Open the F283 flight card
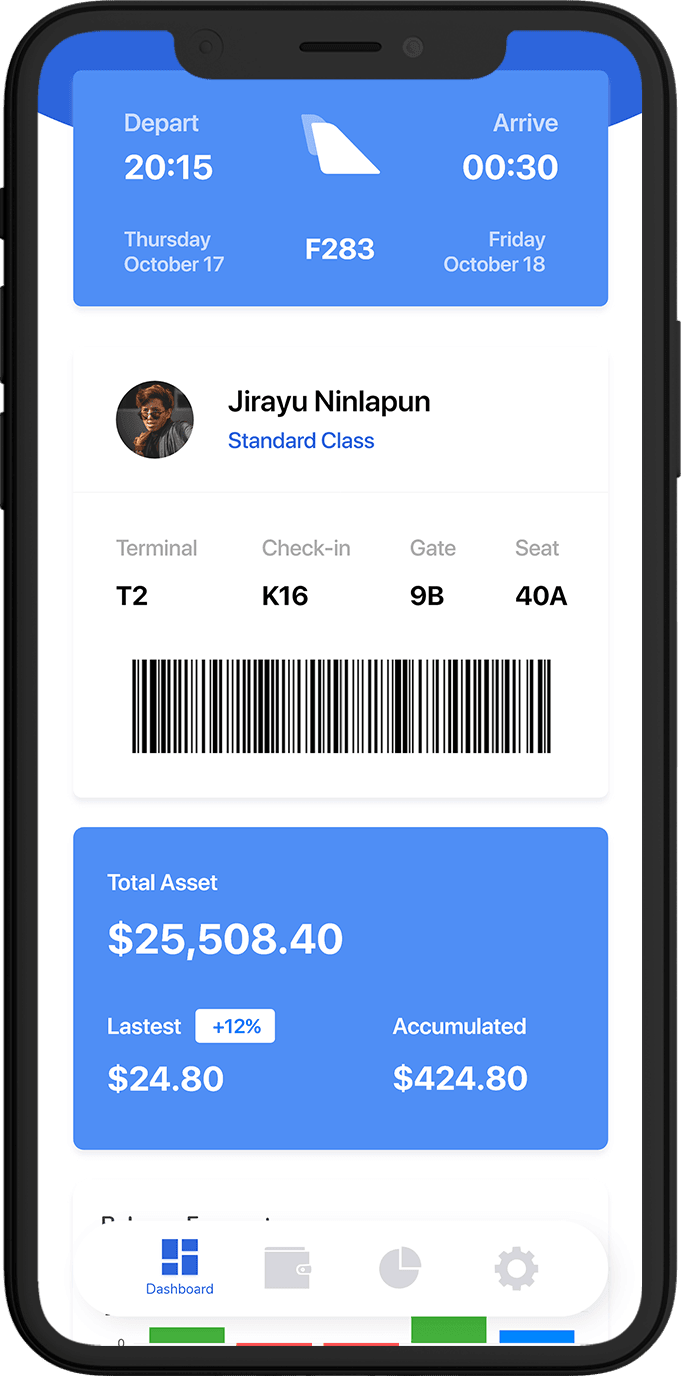 click(x=340, y=190)
